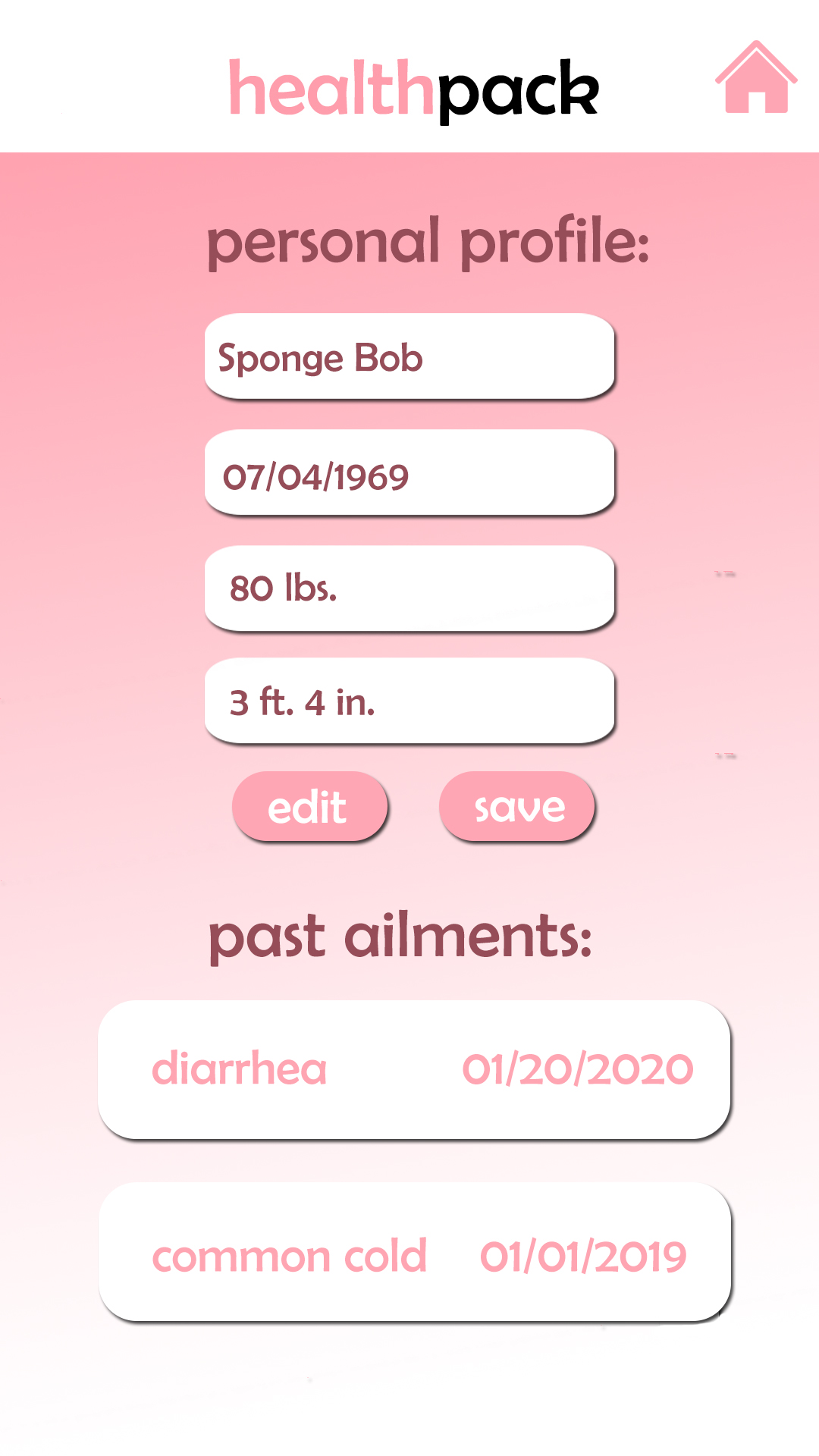Tap the weight field showing 80 lbs.
Screen dimensions: 819x1456
pyautogui.click(x=409, y=588)
